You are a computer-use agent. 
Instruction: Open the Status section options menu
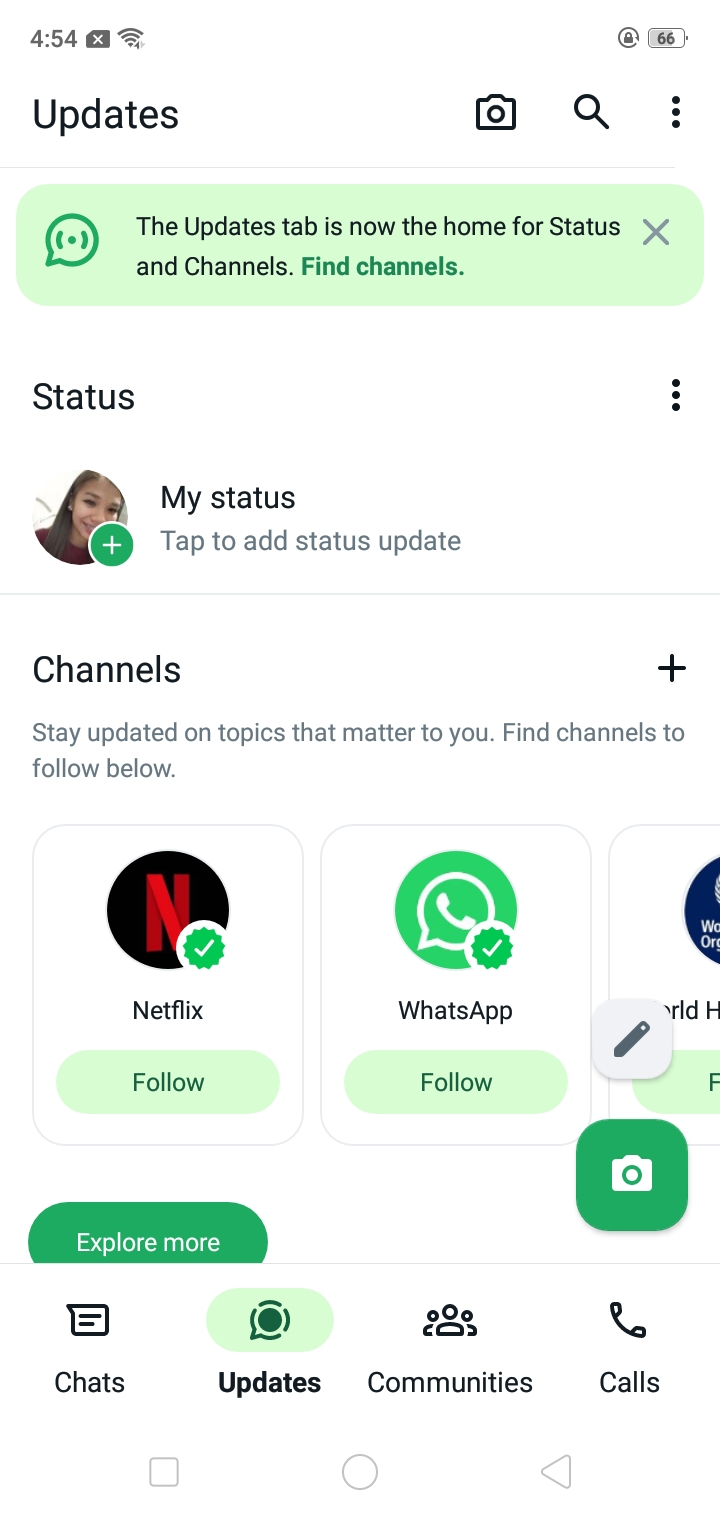676,396
